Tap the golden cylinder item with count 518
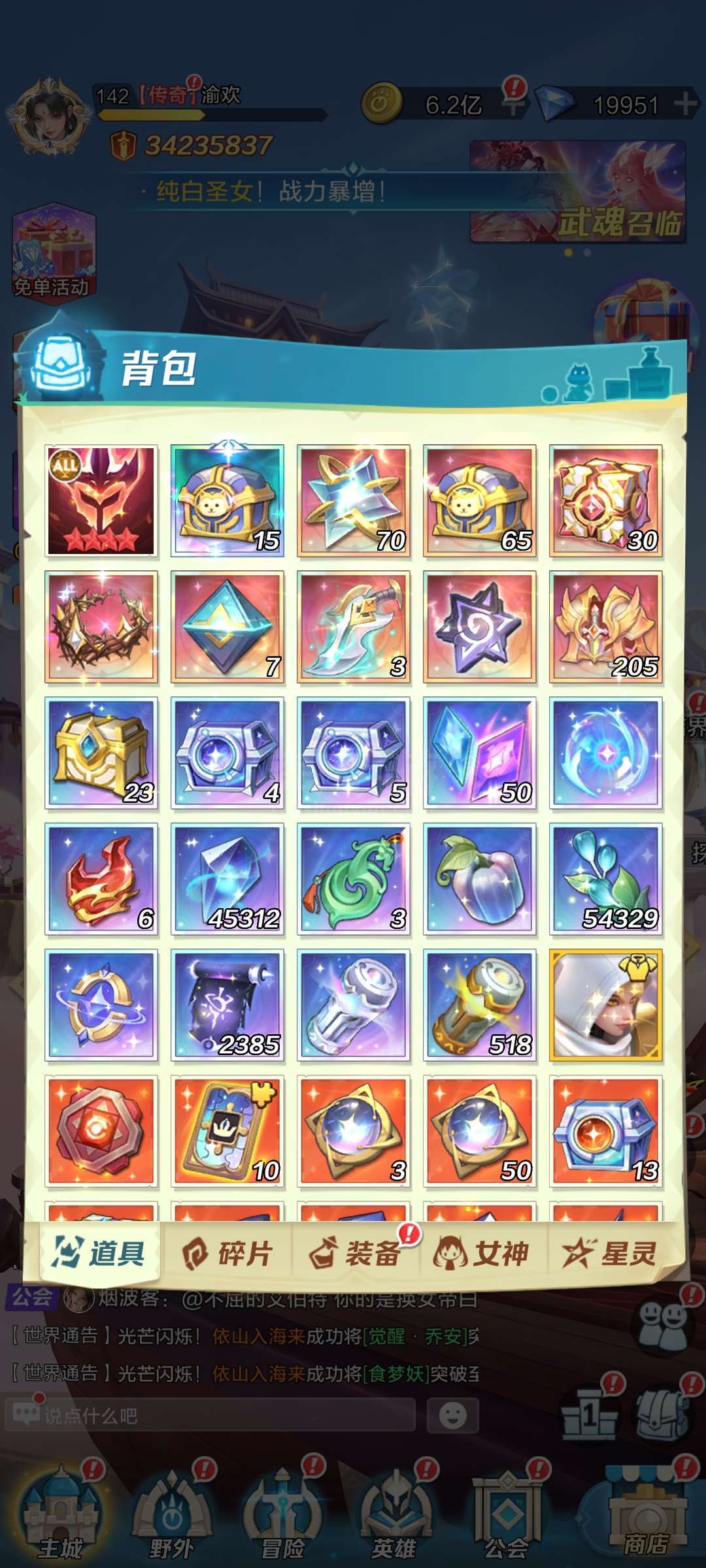706x1568 pixels. coord(480,1005)
